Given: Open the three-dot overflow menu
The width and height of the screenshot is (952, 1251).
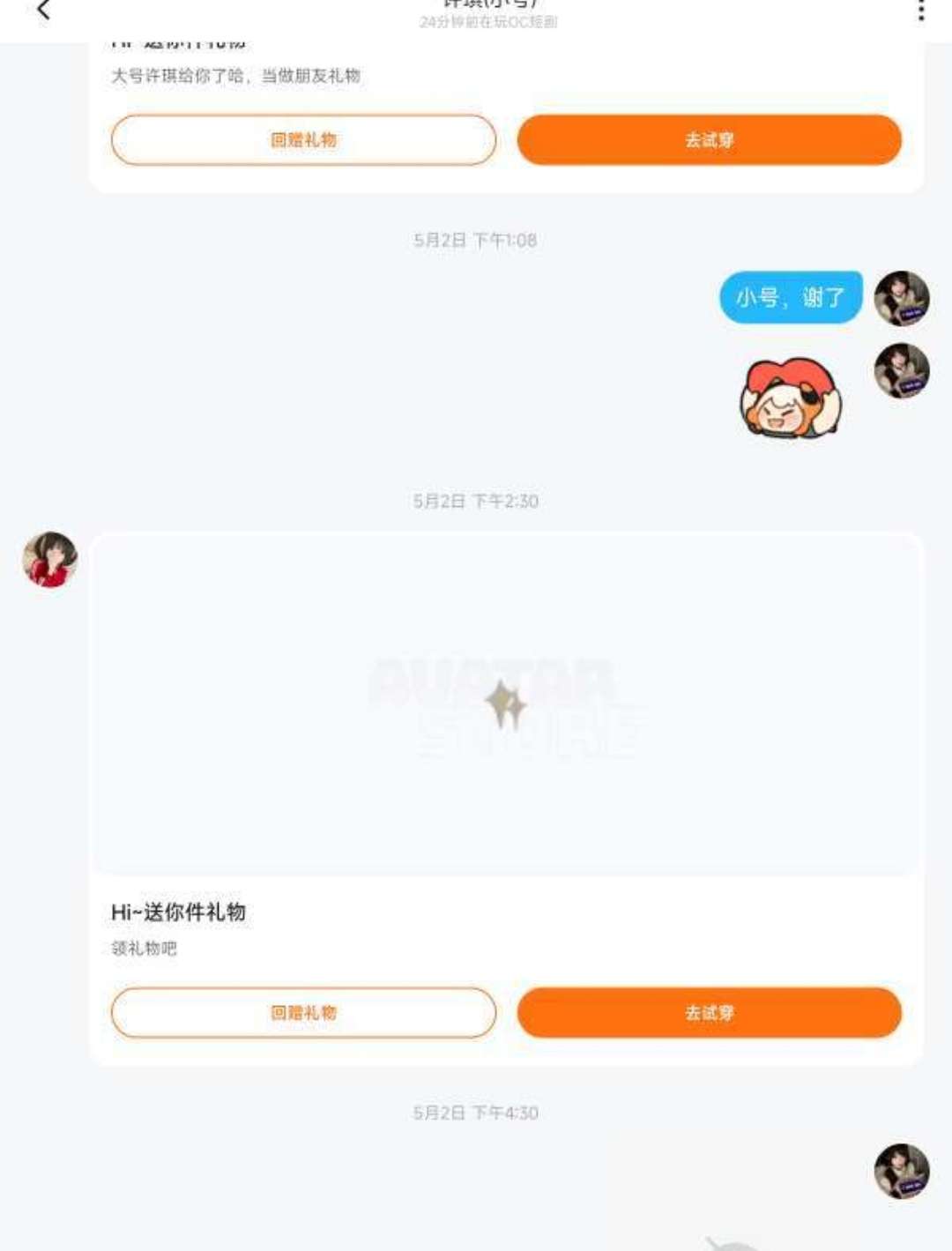Looking at the screenshot, I should click(x=920, y=11).
